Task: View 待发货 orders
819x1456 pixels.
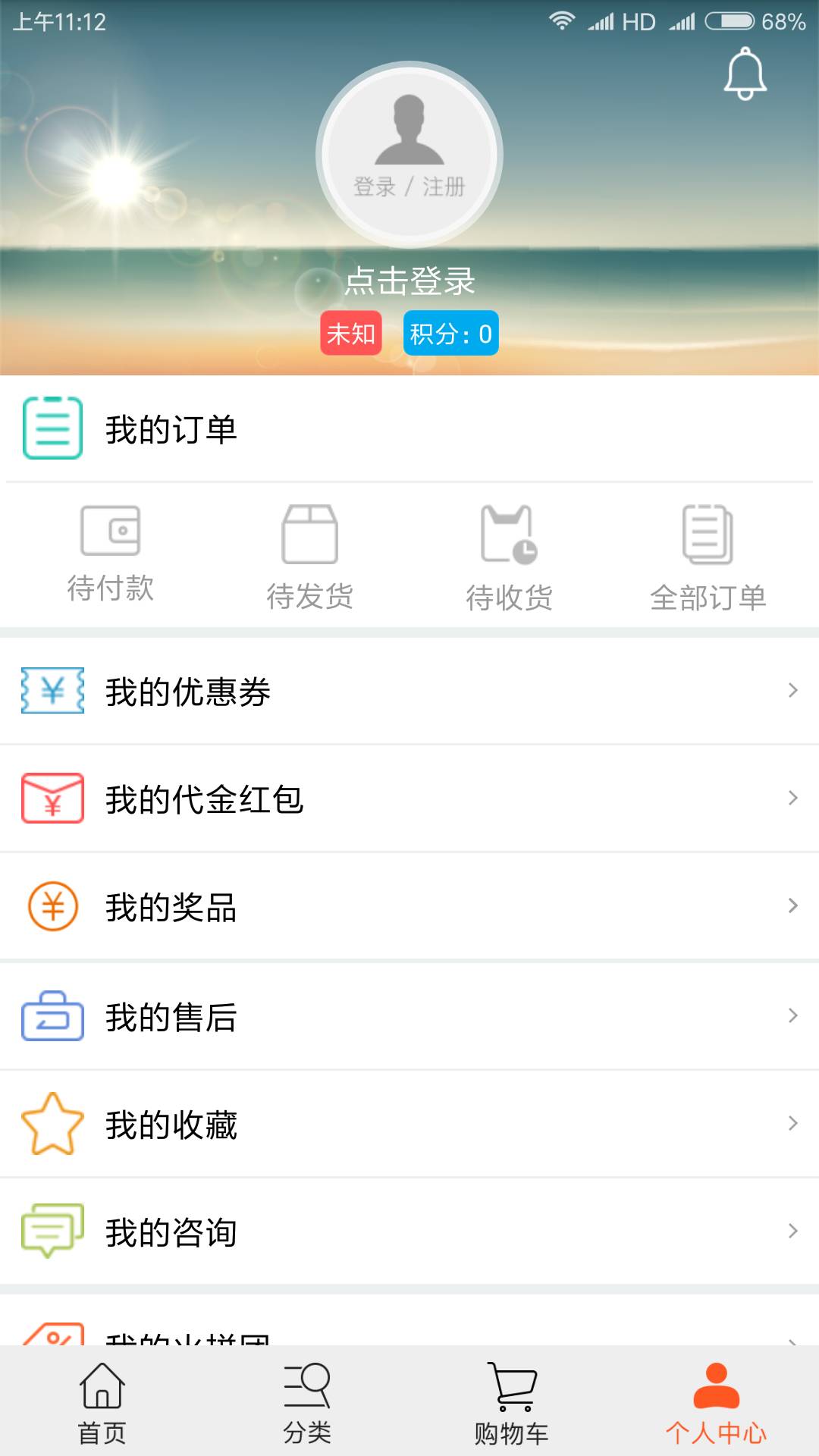Action: [309, 557]
